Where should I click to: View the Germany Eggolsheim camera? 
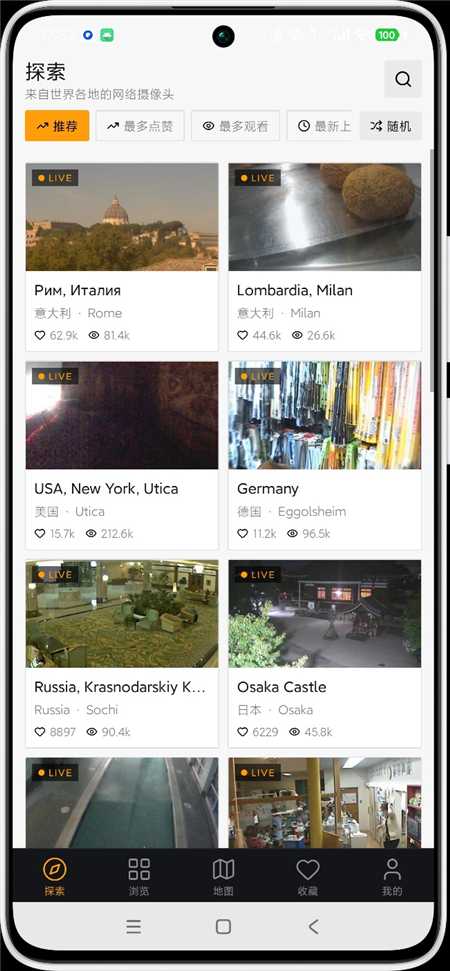(x=325, y=455)
